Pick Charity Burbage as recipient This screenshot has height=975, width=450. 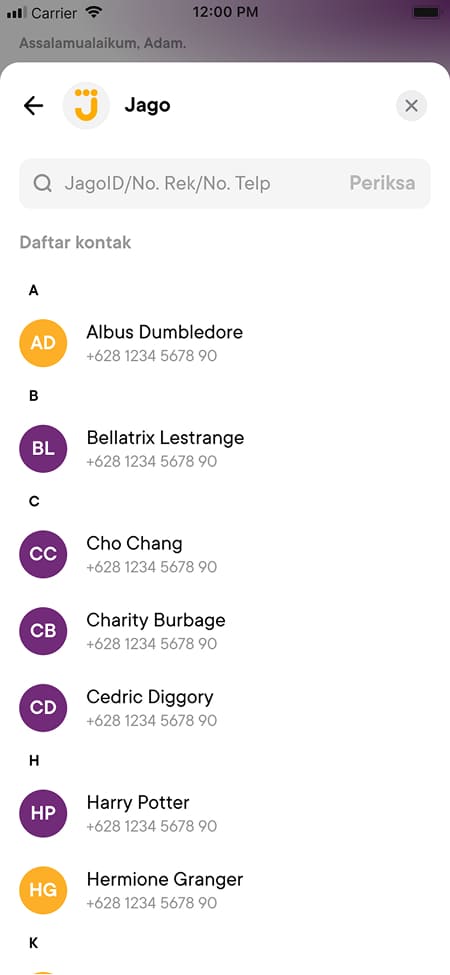coord(225,631)
